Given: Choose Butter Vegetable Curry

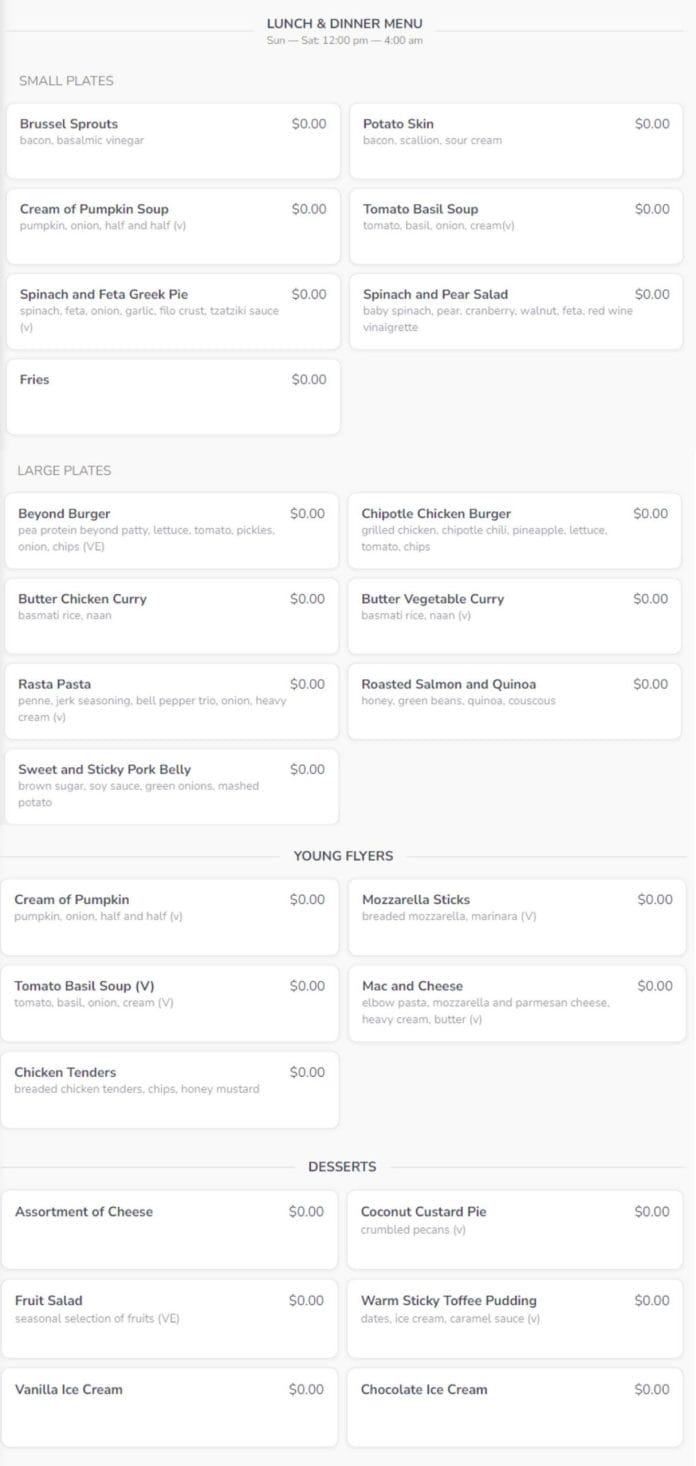Looking at the screenshot, I should click(515, 616).
